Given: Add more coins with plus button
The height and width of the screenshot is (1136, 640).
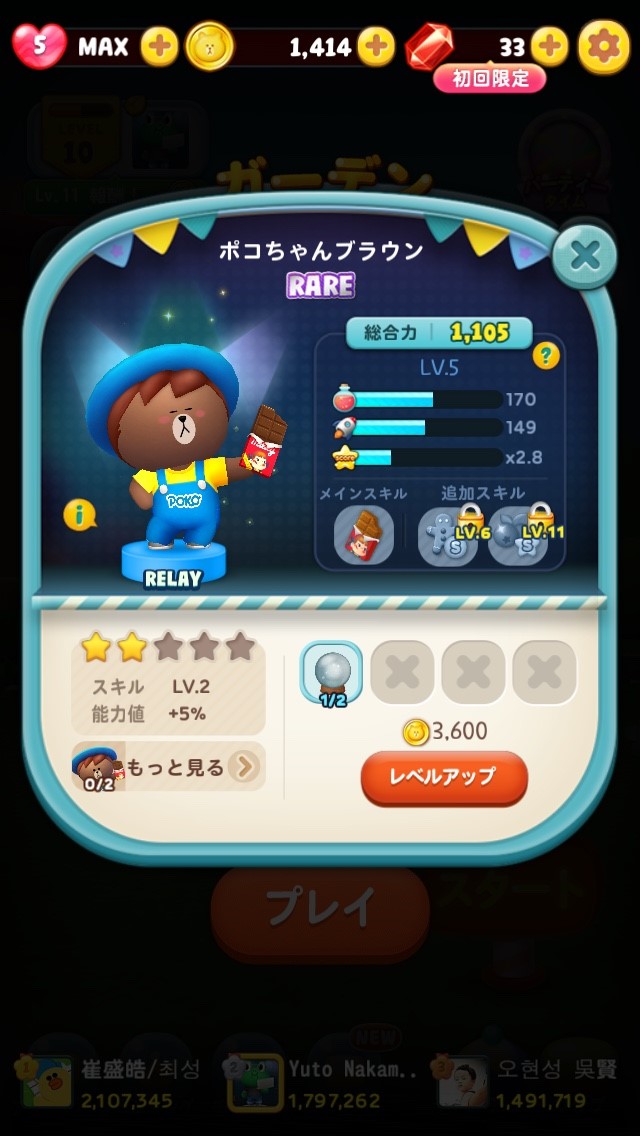Looking at the screenshot, I should coord(376,46).
